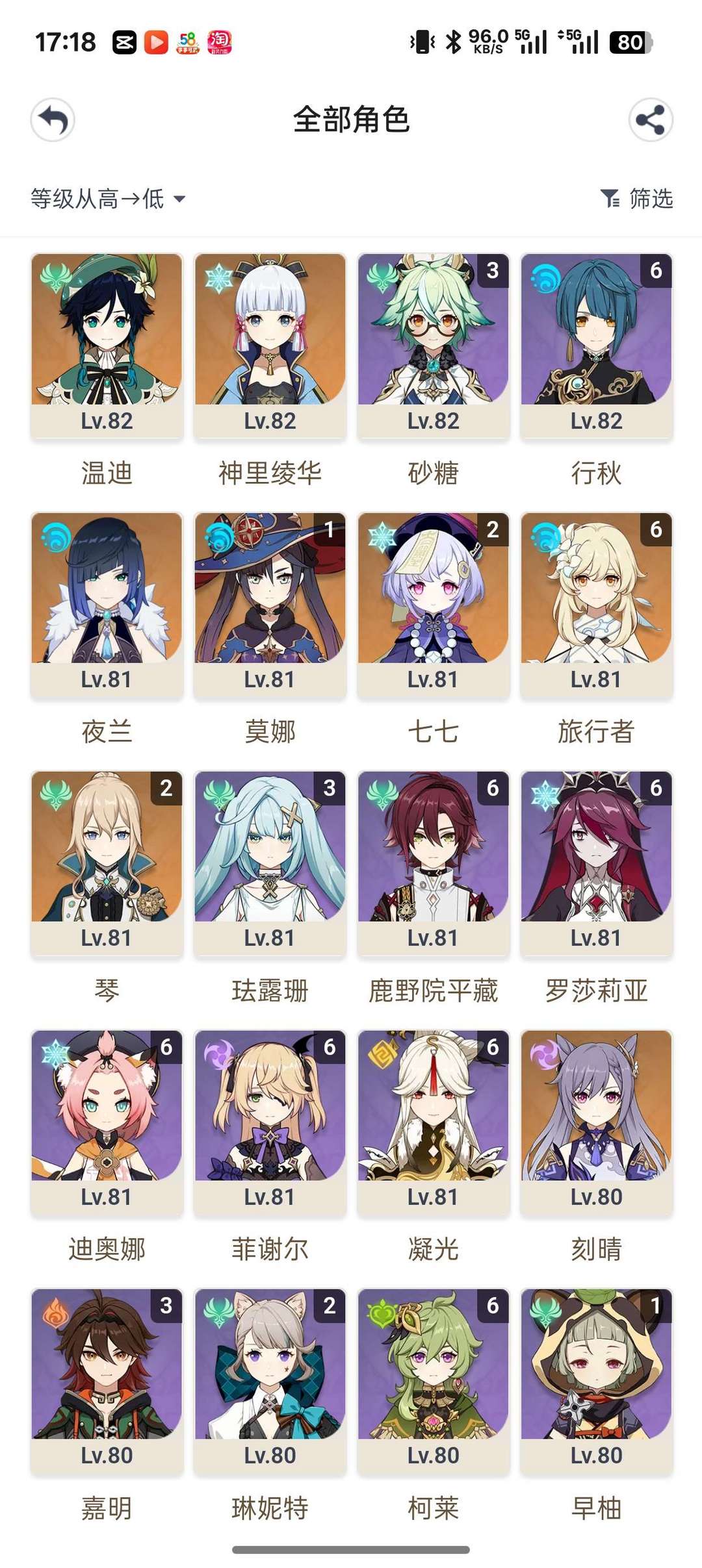
Task: Open 神里绫华 character card
Action: 270,344
